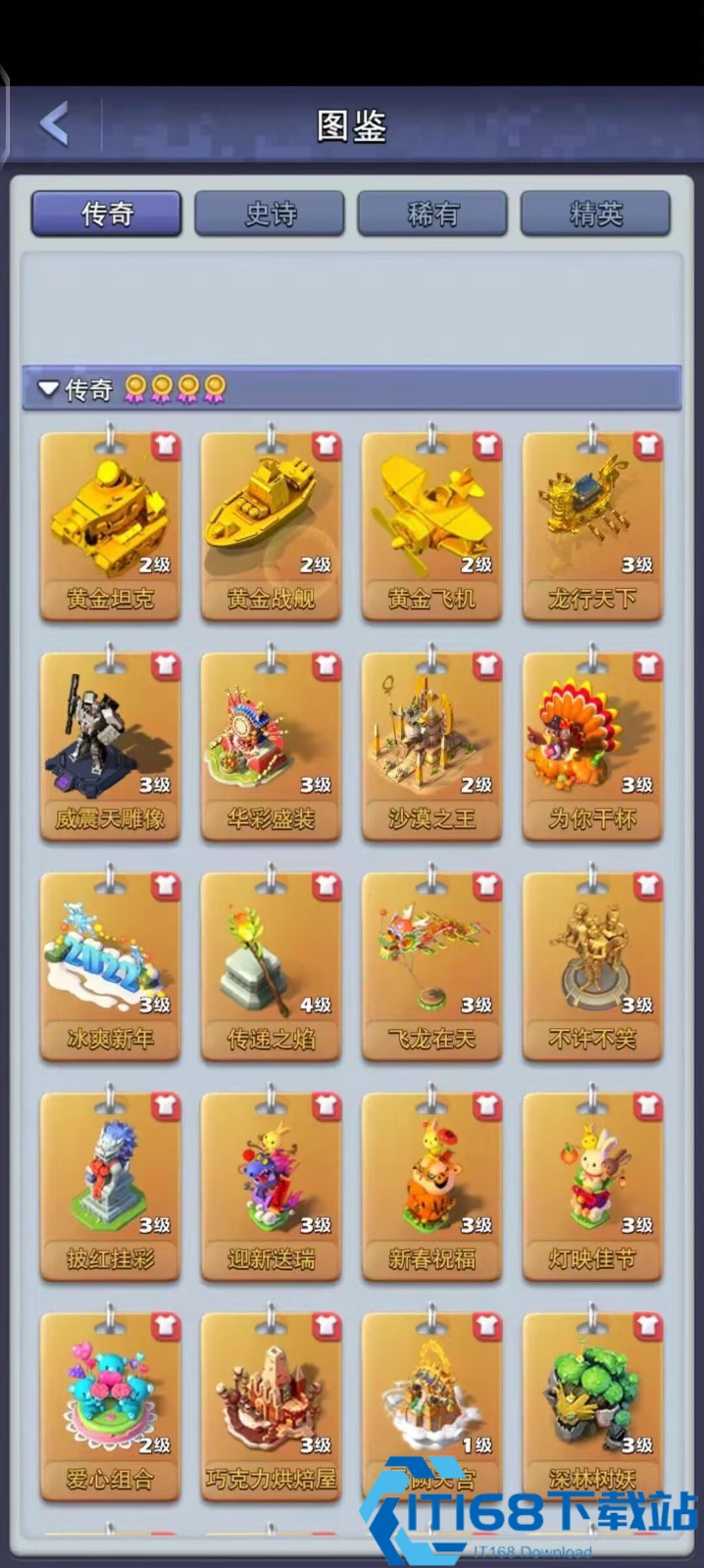
Task: View the 披红挂彩 card
Action: [x=110, y=1187]
